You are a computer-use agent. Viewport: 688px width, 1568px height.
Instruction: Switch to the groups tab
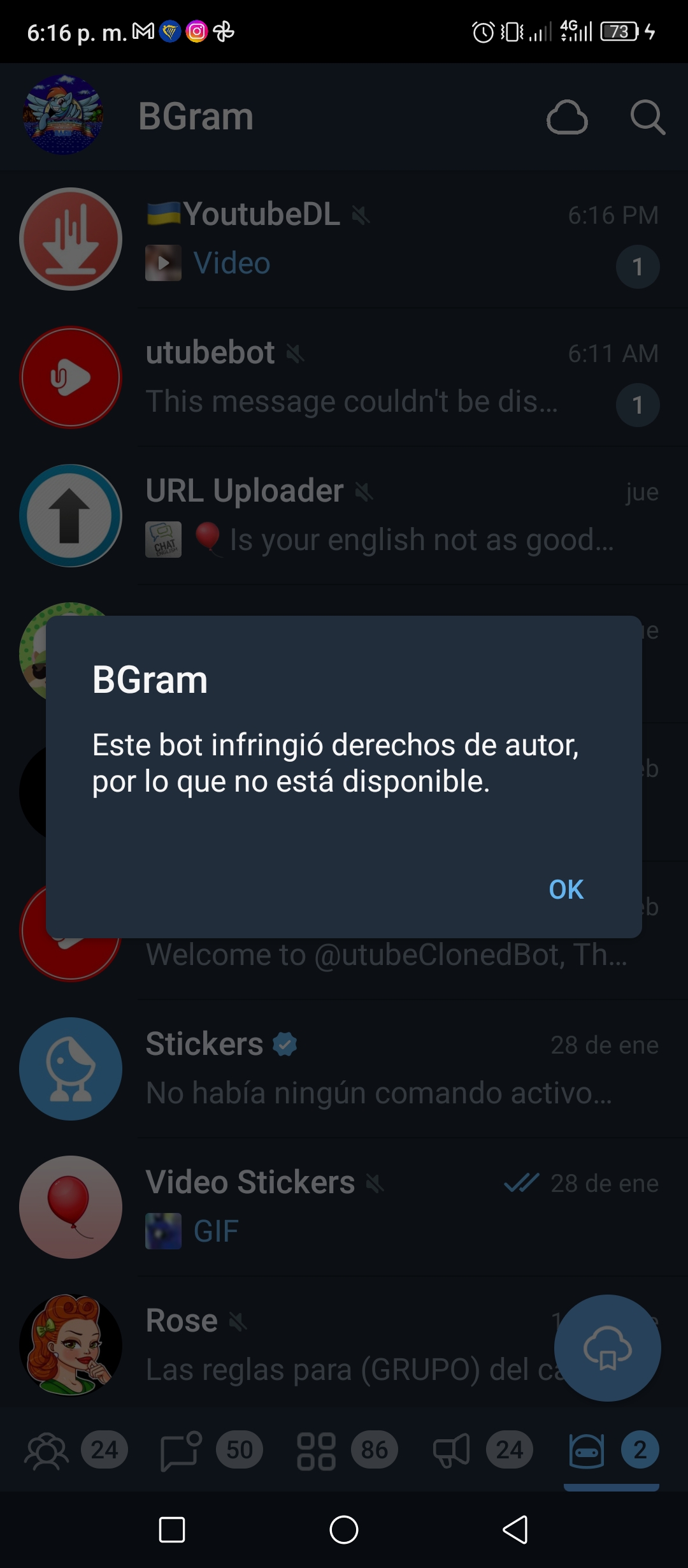tap(75, 1450)
